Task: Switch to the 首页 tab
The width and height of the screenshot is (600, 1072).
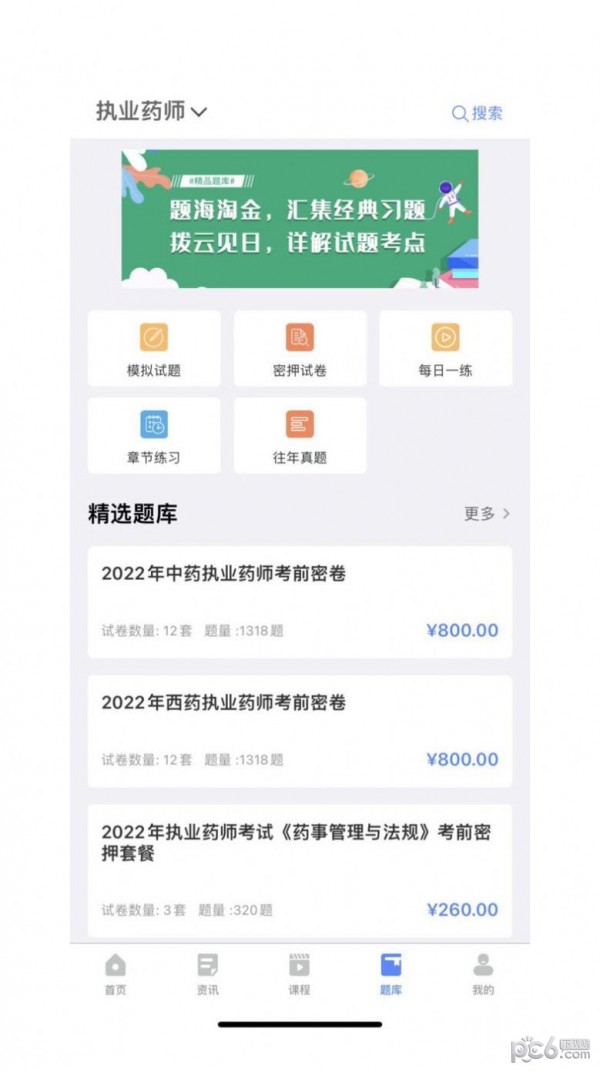Action: tap(116, 975)
